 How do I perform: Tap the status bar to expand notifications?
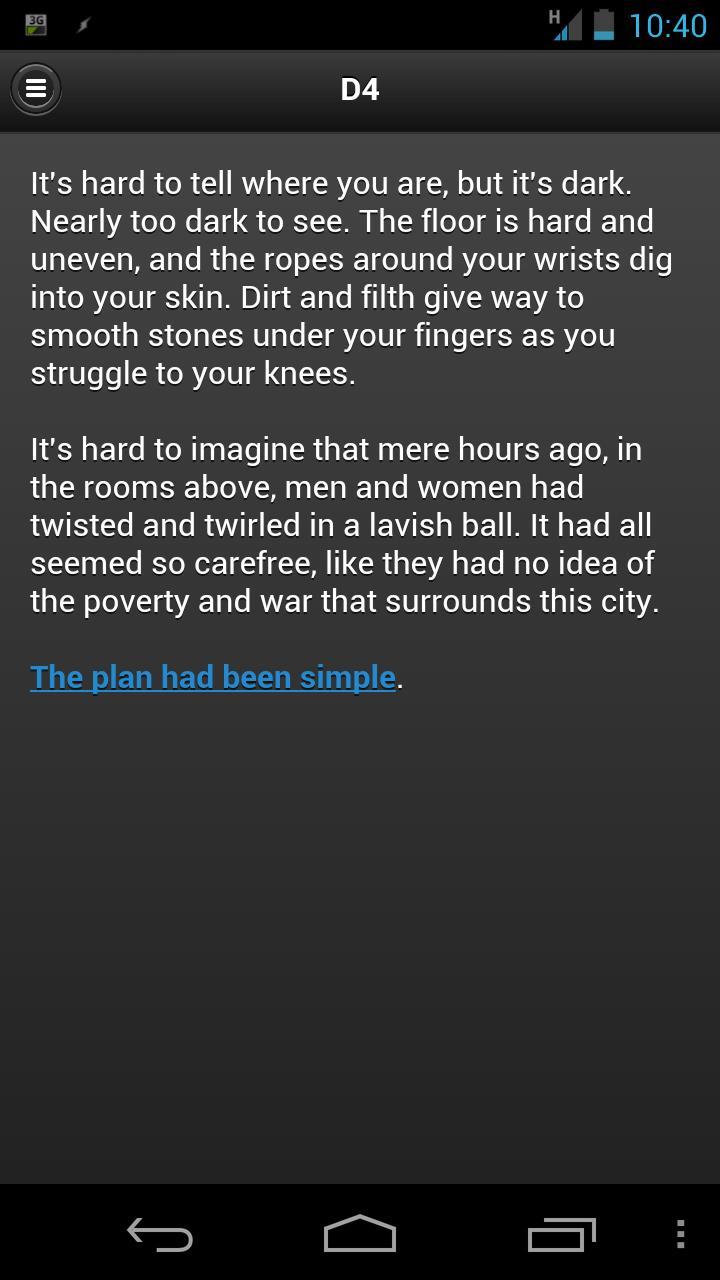click(300, 26)
